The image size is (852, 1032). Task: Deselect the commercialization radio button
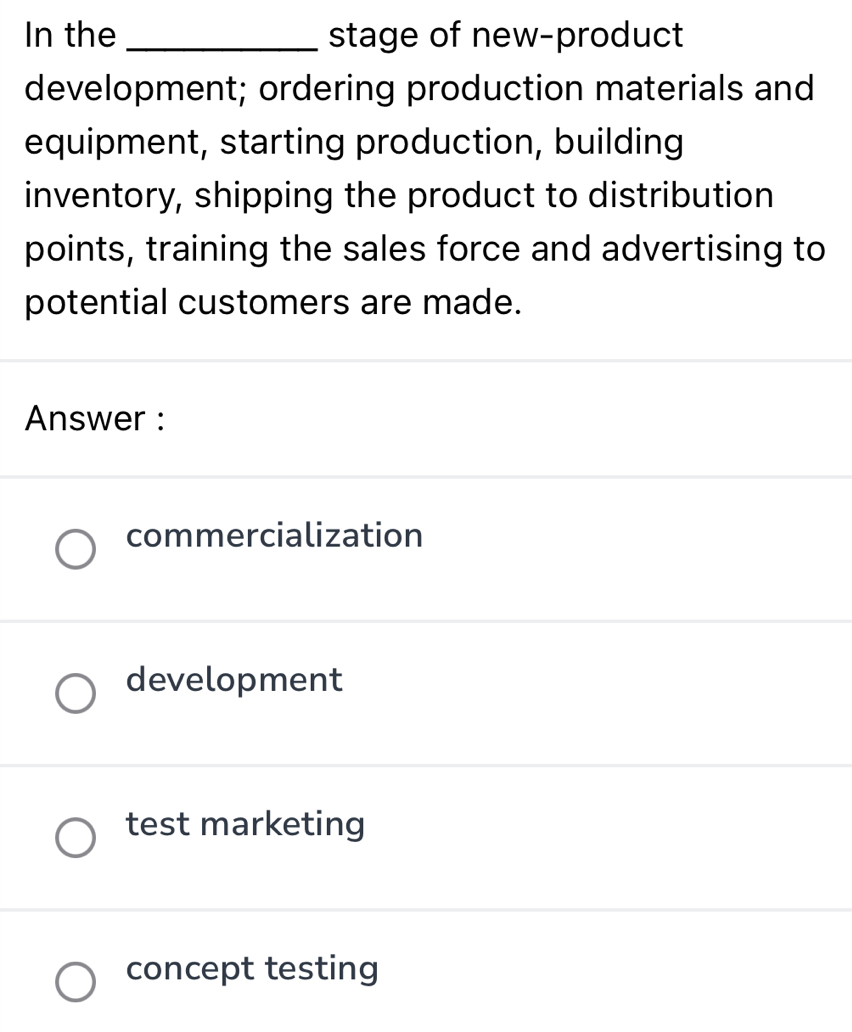click(x=76, y=549)
